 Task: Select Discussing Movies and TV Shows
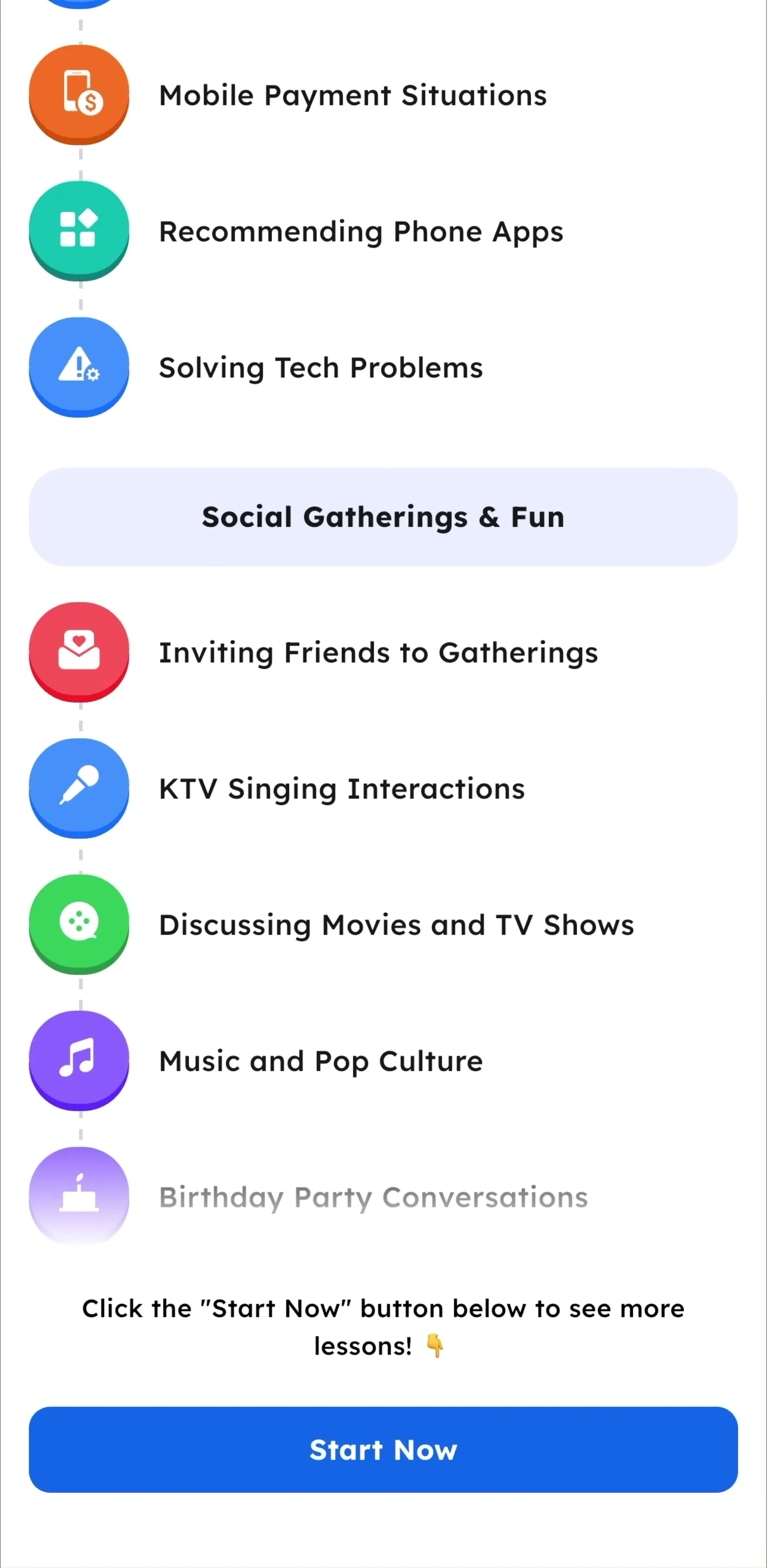383,925
